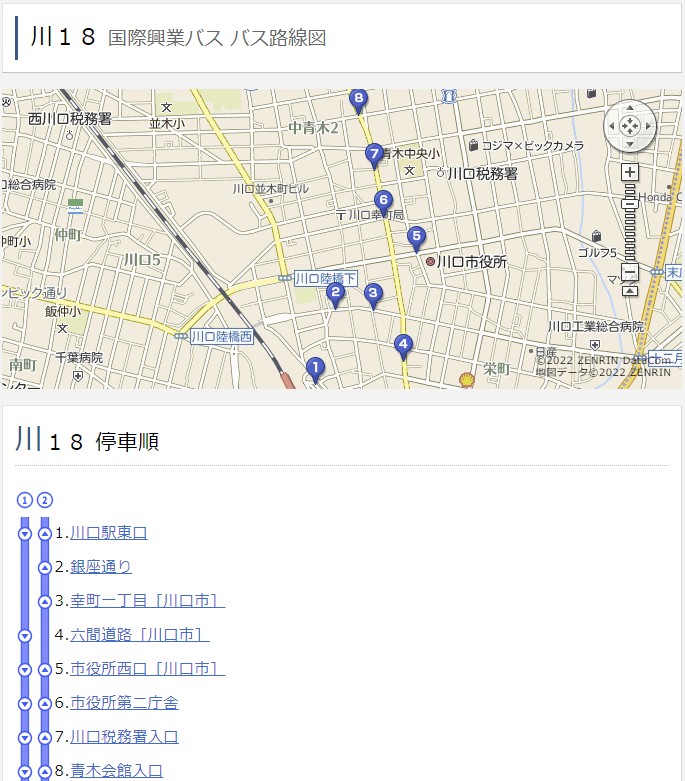685x781 pixels.
Task: Select map marker 2 on the map
Action: point(336,292)
